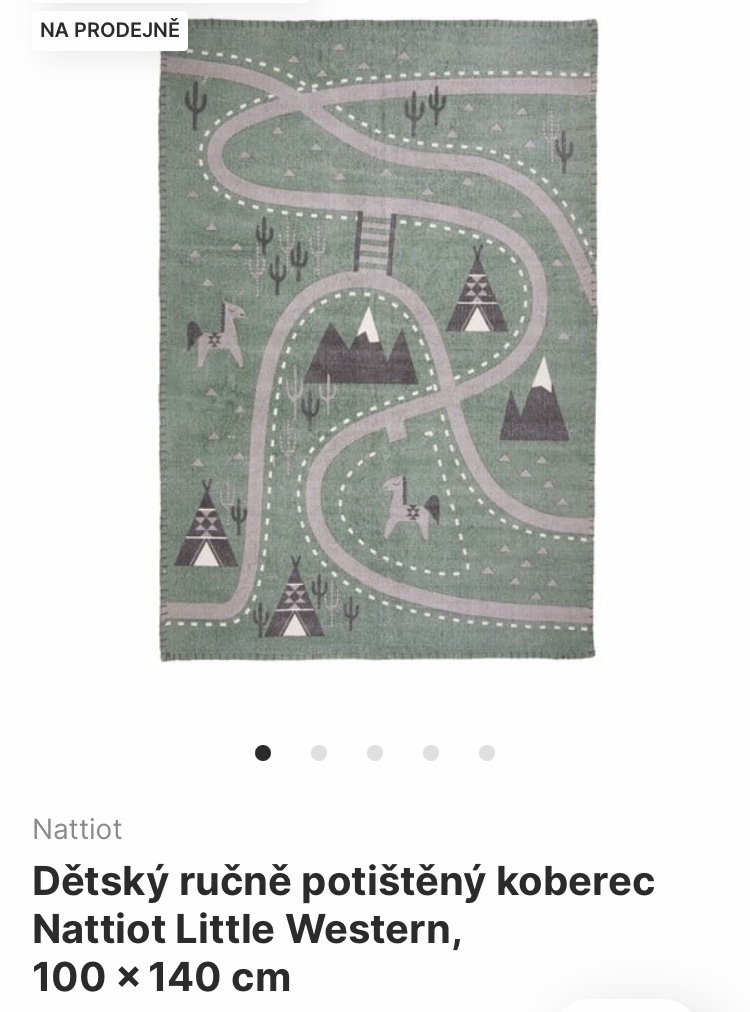Show the last image via indicator dot
Screen dimensions: 750x1012
point(487,753)
